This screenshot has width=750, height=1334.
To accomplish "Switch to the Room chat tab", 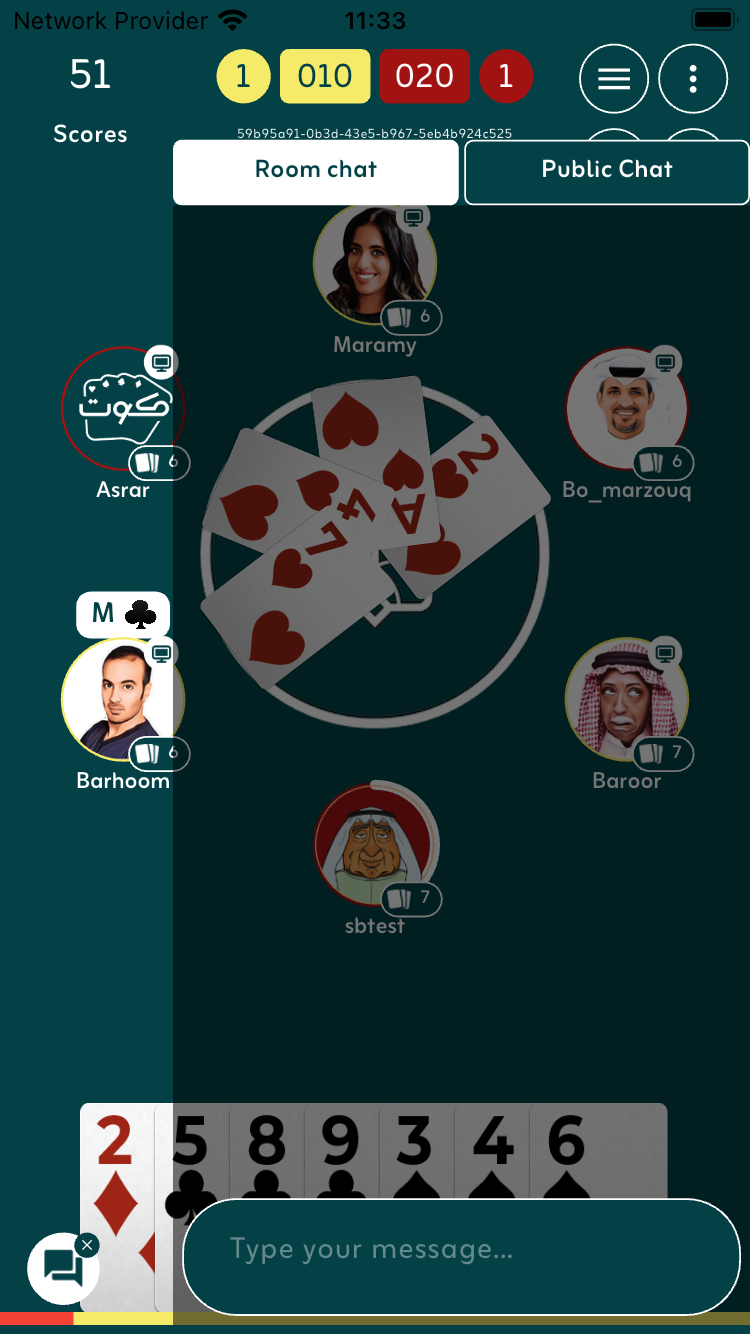I will pyautogui.click(x=316, y=171).
